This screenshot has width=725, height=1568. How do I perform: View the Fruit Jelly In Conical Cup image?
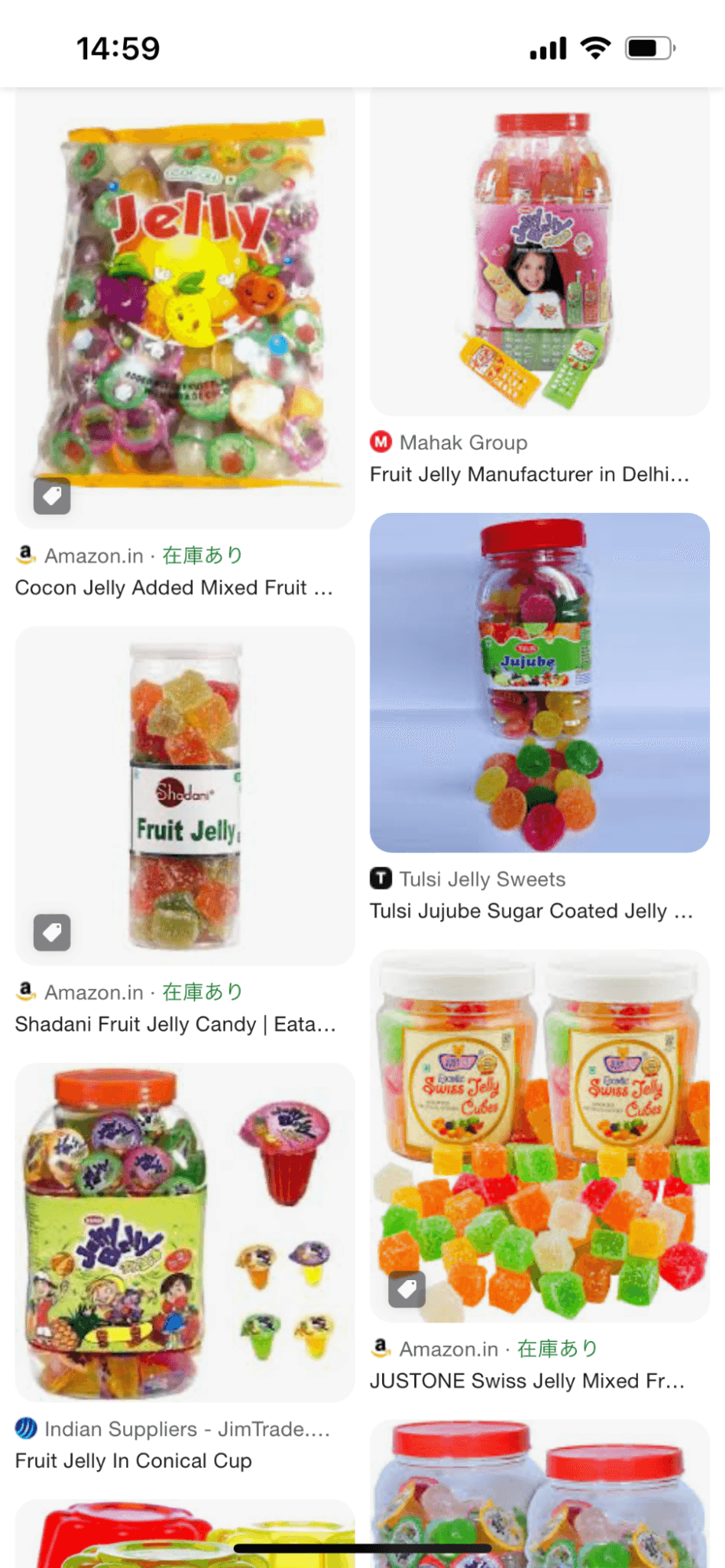pos(185,1231)
